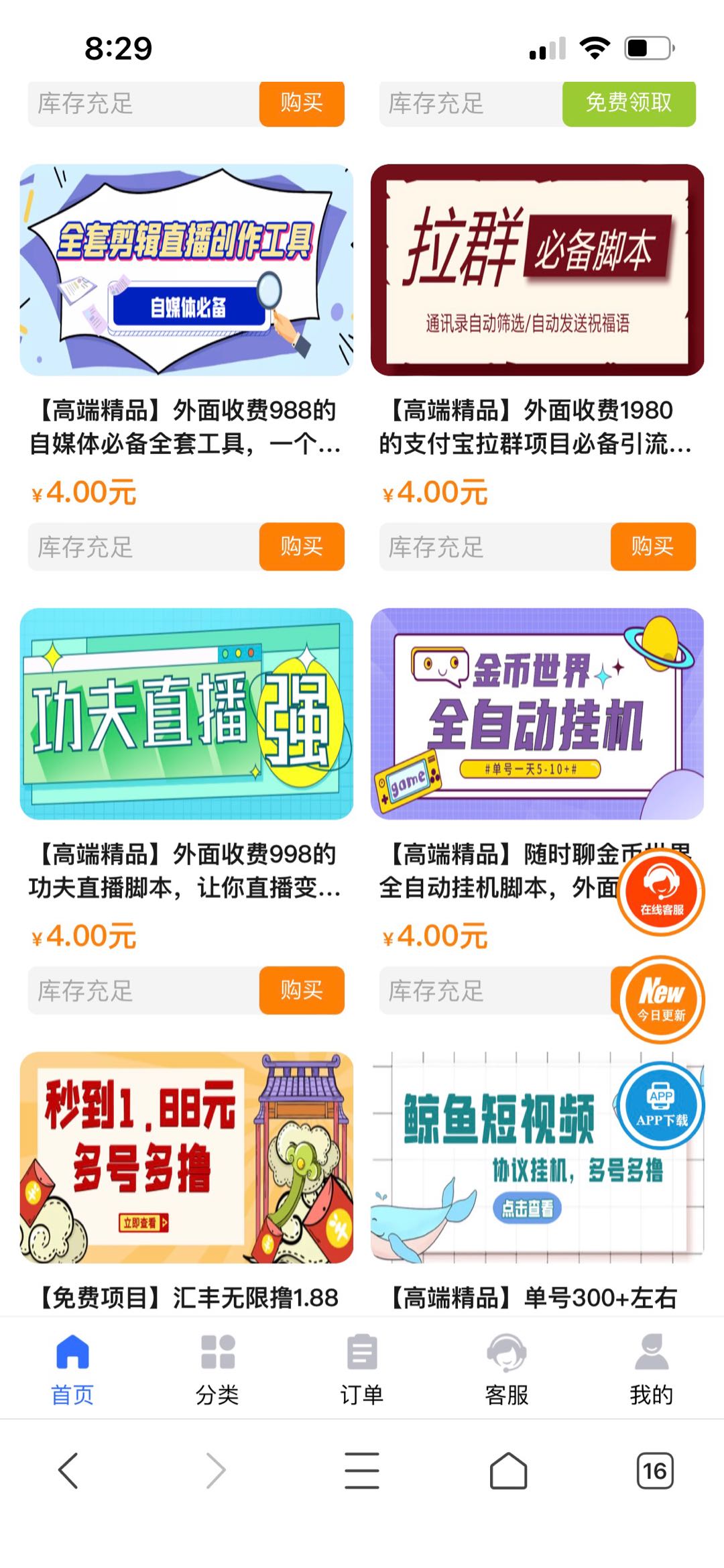Open the 今日更新 New floating button
Screen dimensions: 724x1568
(662, 999)
